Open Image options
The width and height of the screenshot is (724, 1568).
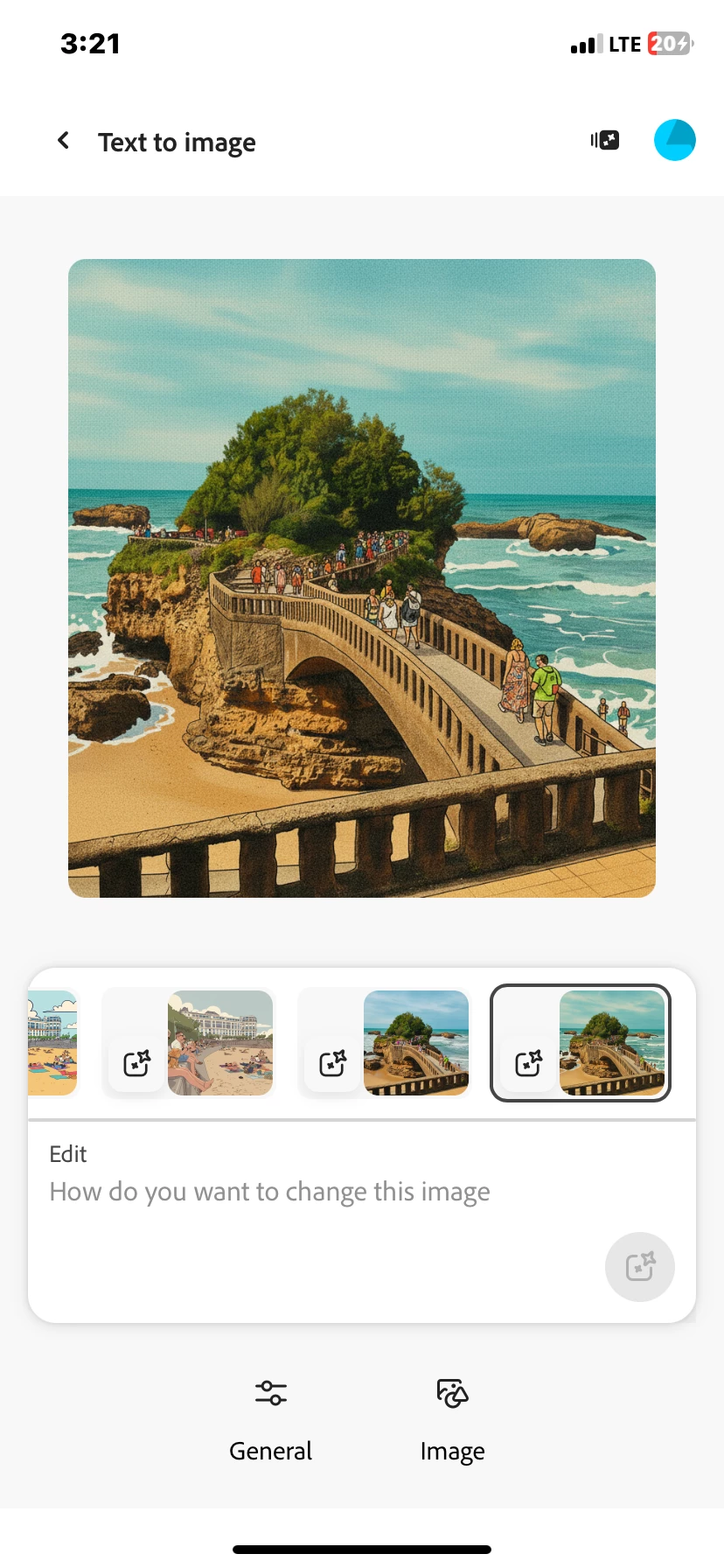tap(452, 1417)
